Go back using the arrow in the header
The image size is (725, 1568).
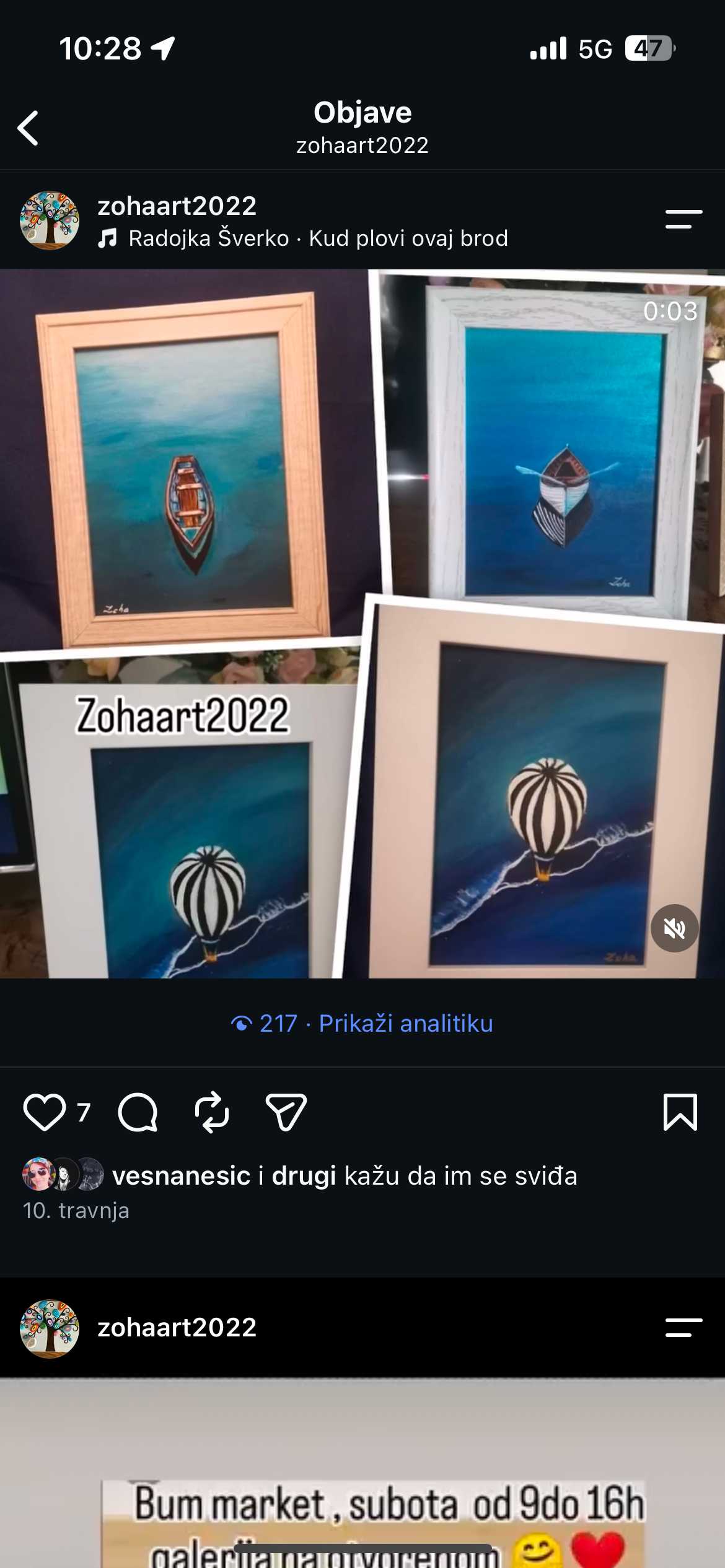[x=28, y=128]
